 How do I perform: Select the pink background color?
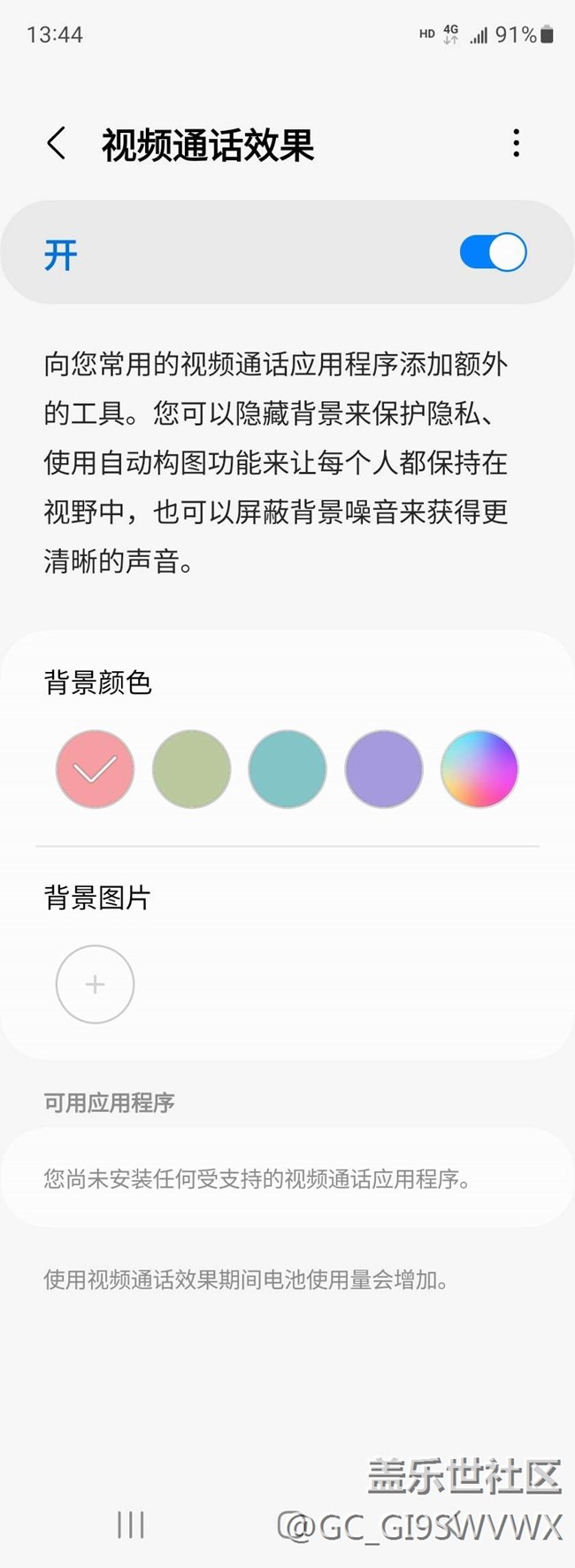96,769
